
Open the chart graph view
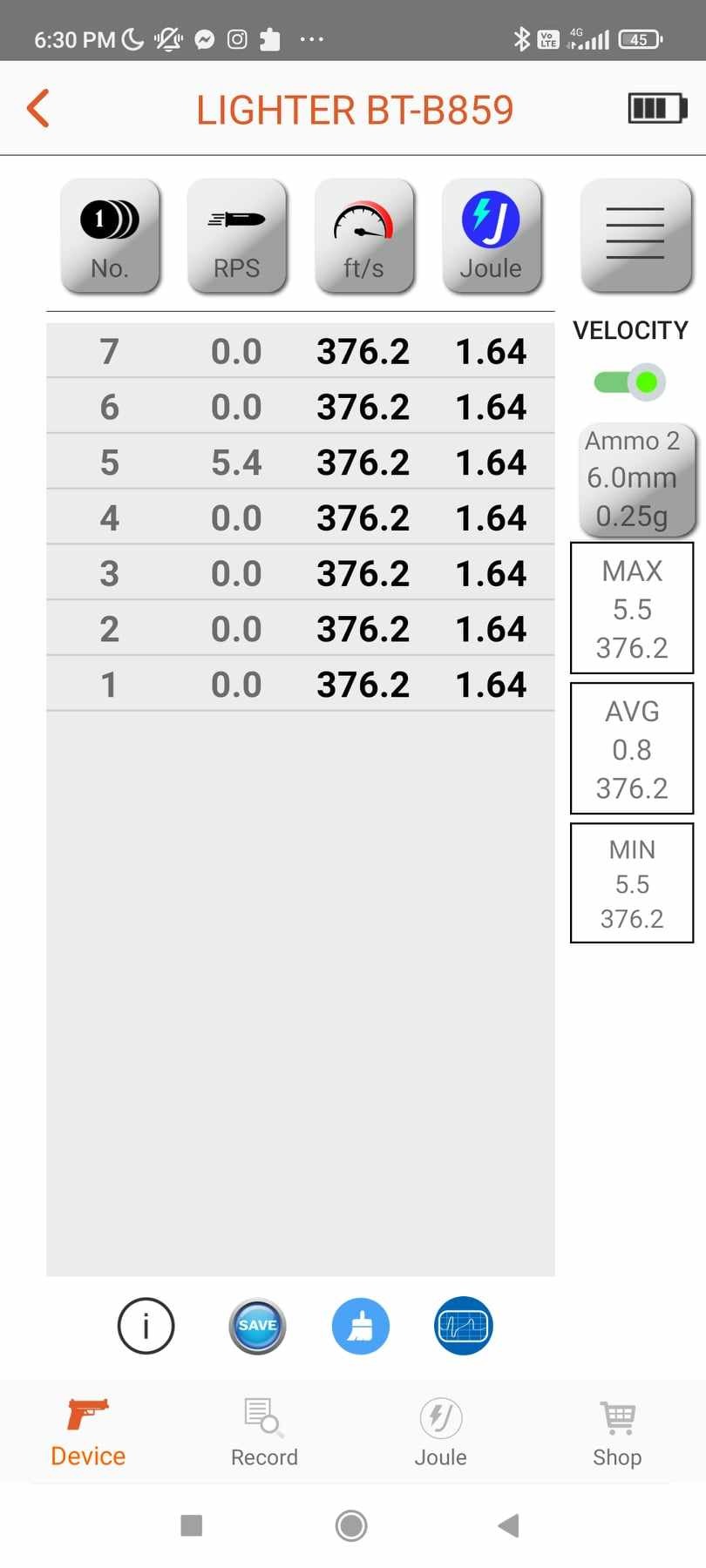coord(464,1326)
